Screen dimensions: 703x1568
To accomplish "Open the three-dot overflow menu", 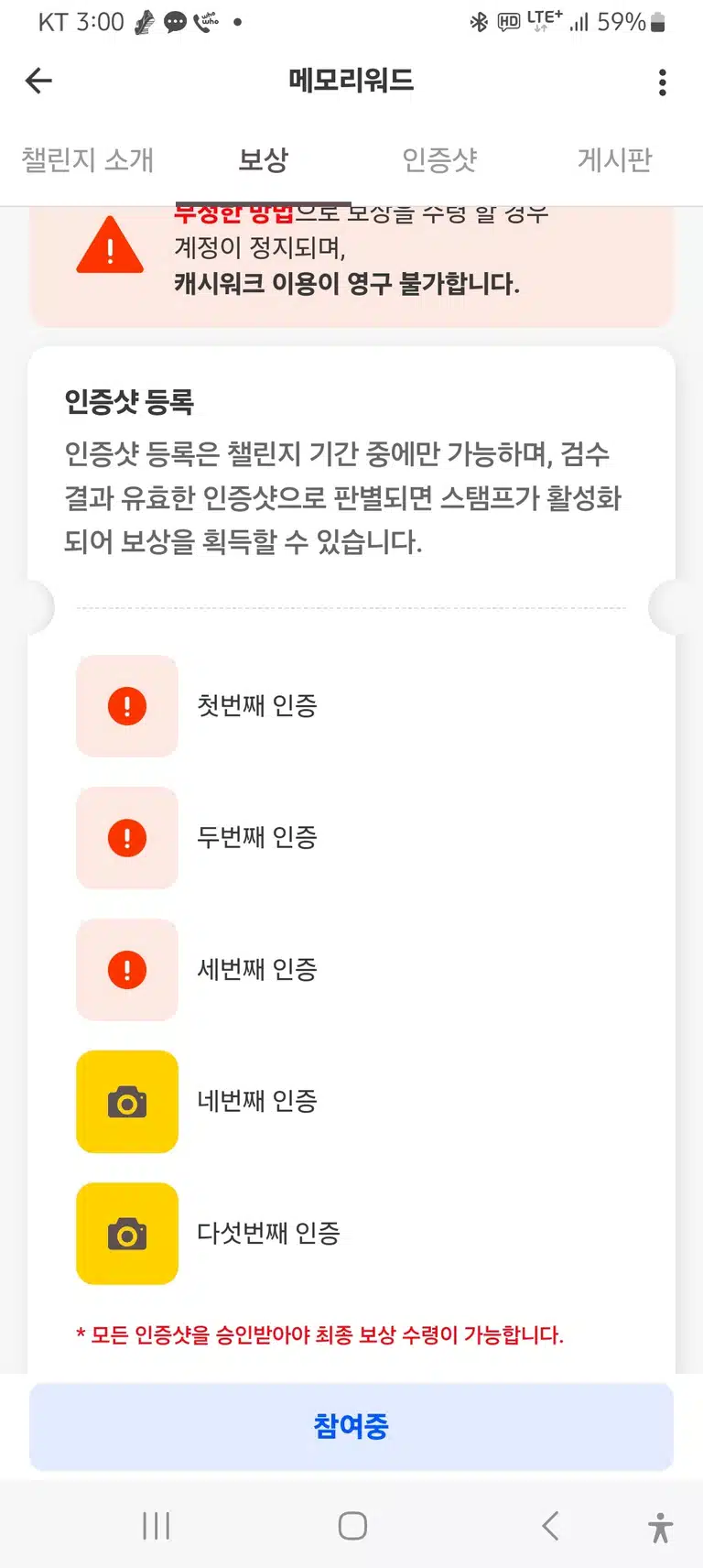I will click(663, 82).
